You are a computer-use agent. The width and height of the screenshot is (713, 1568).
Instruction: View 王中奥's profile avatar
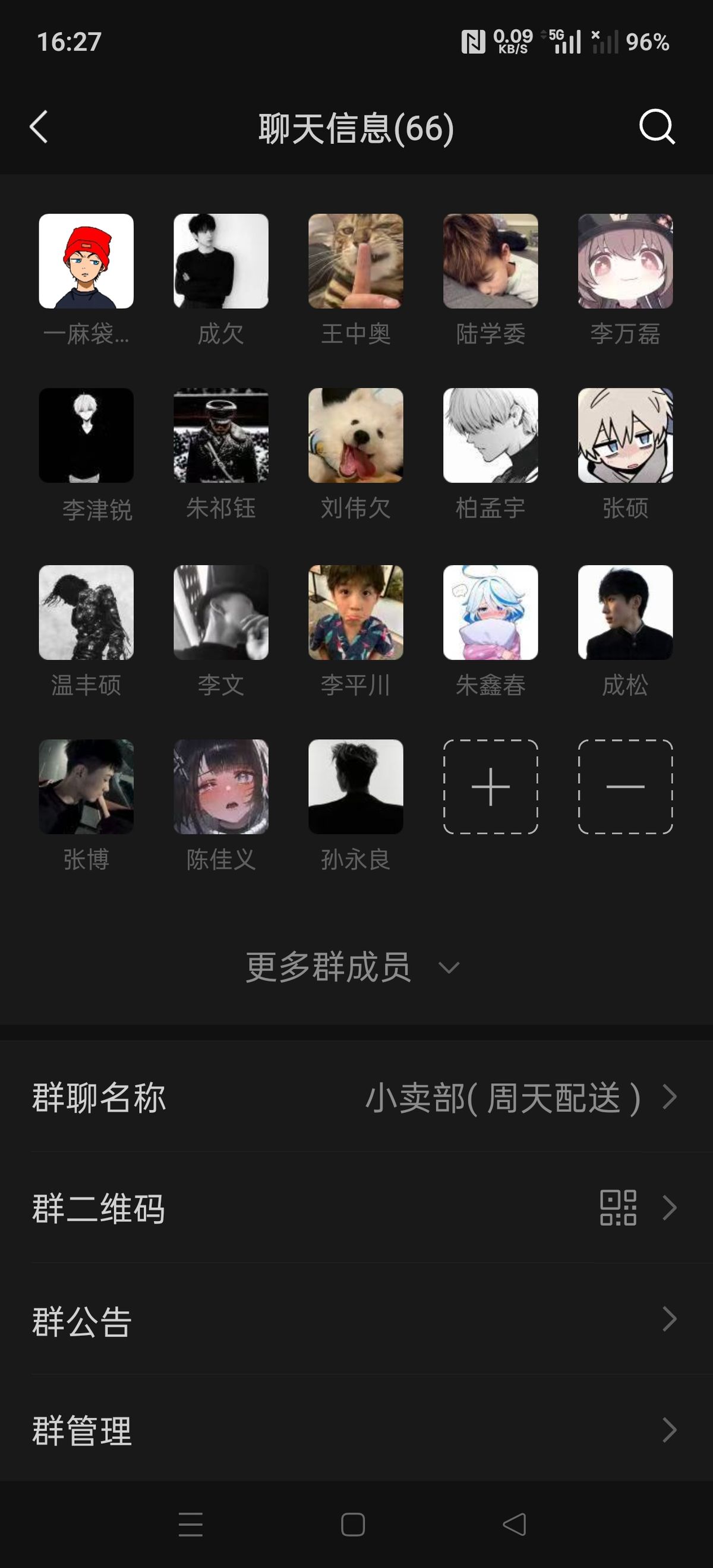coord(355,261)
